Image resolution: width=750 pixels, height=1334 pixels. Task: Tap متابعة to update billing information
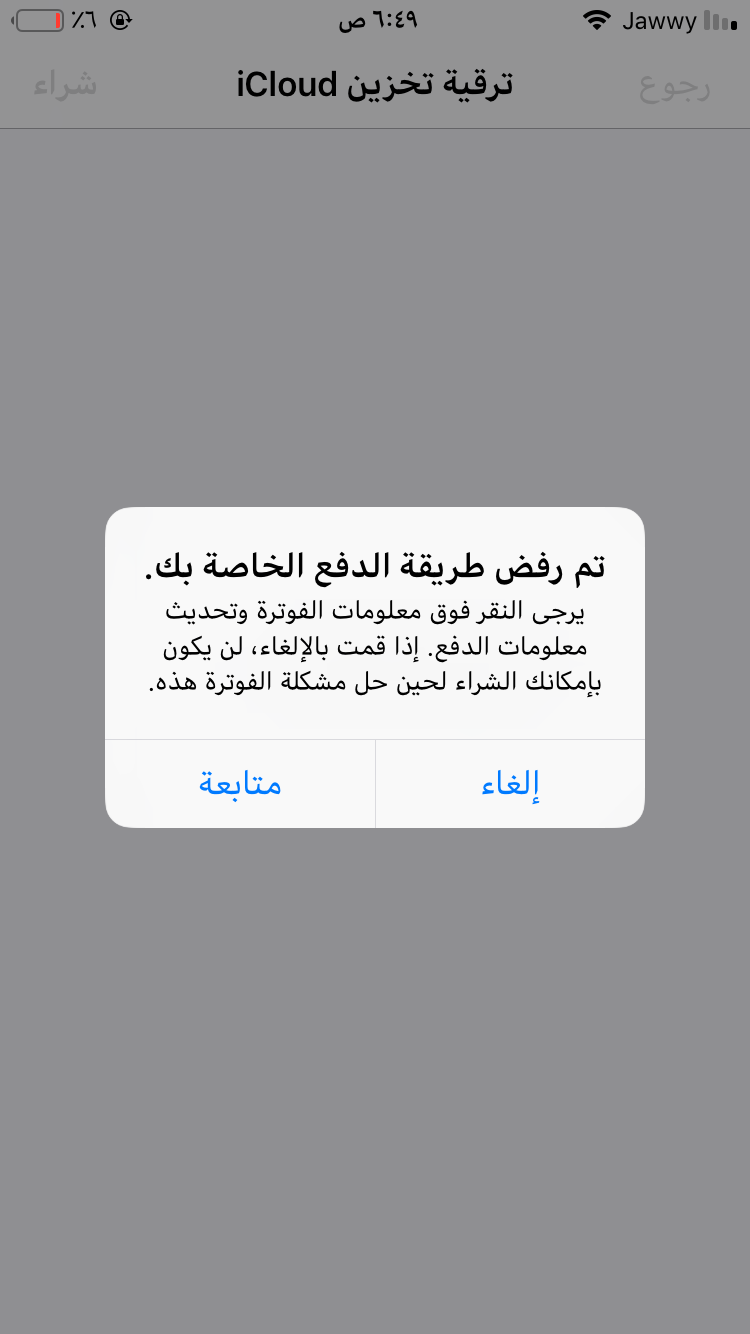pyautogui.click(x=240, y=784)
